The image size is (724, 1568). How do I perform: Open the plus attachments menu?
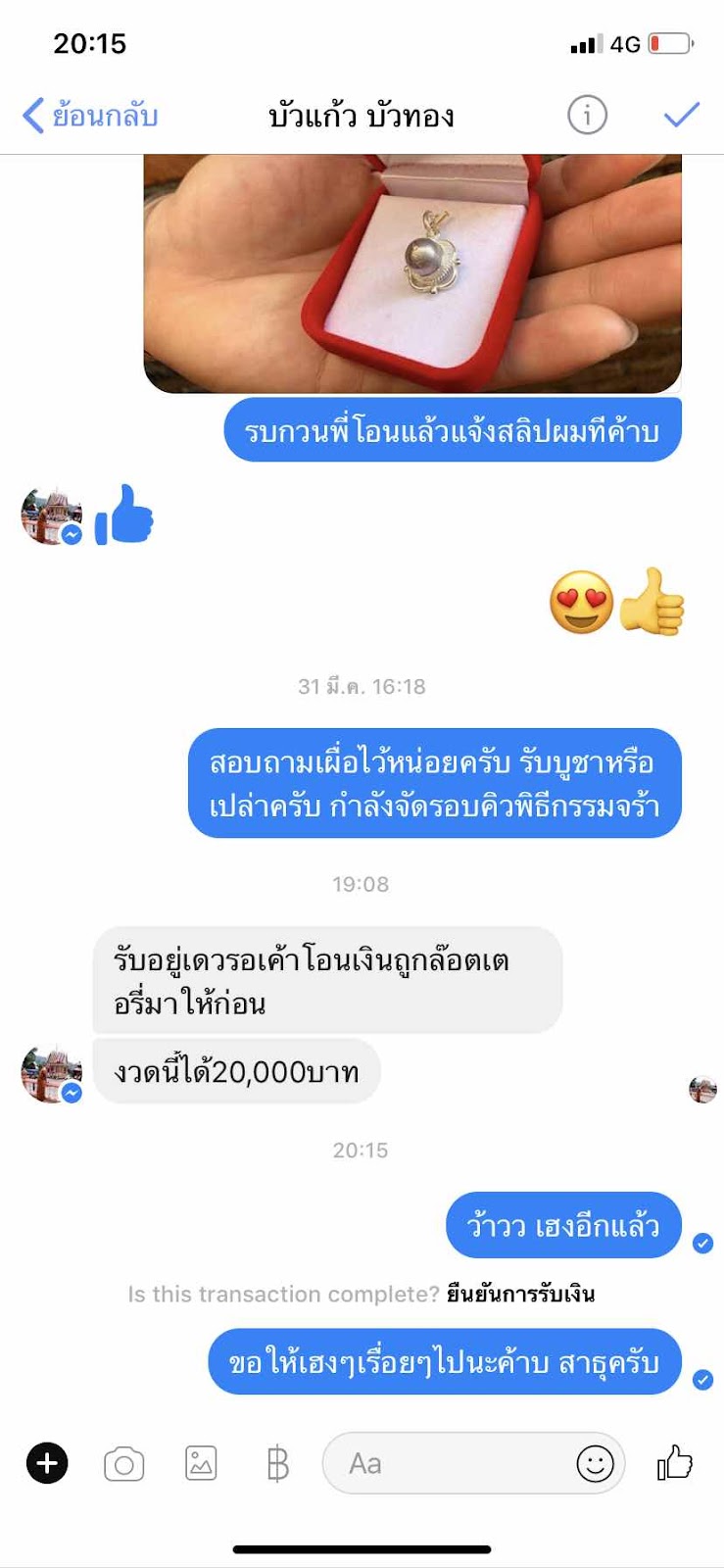click(47, 1464)
